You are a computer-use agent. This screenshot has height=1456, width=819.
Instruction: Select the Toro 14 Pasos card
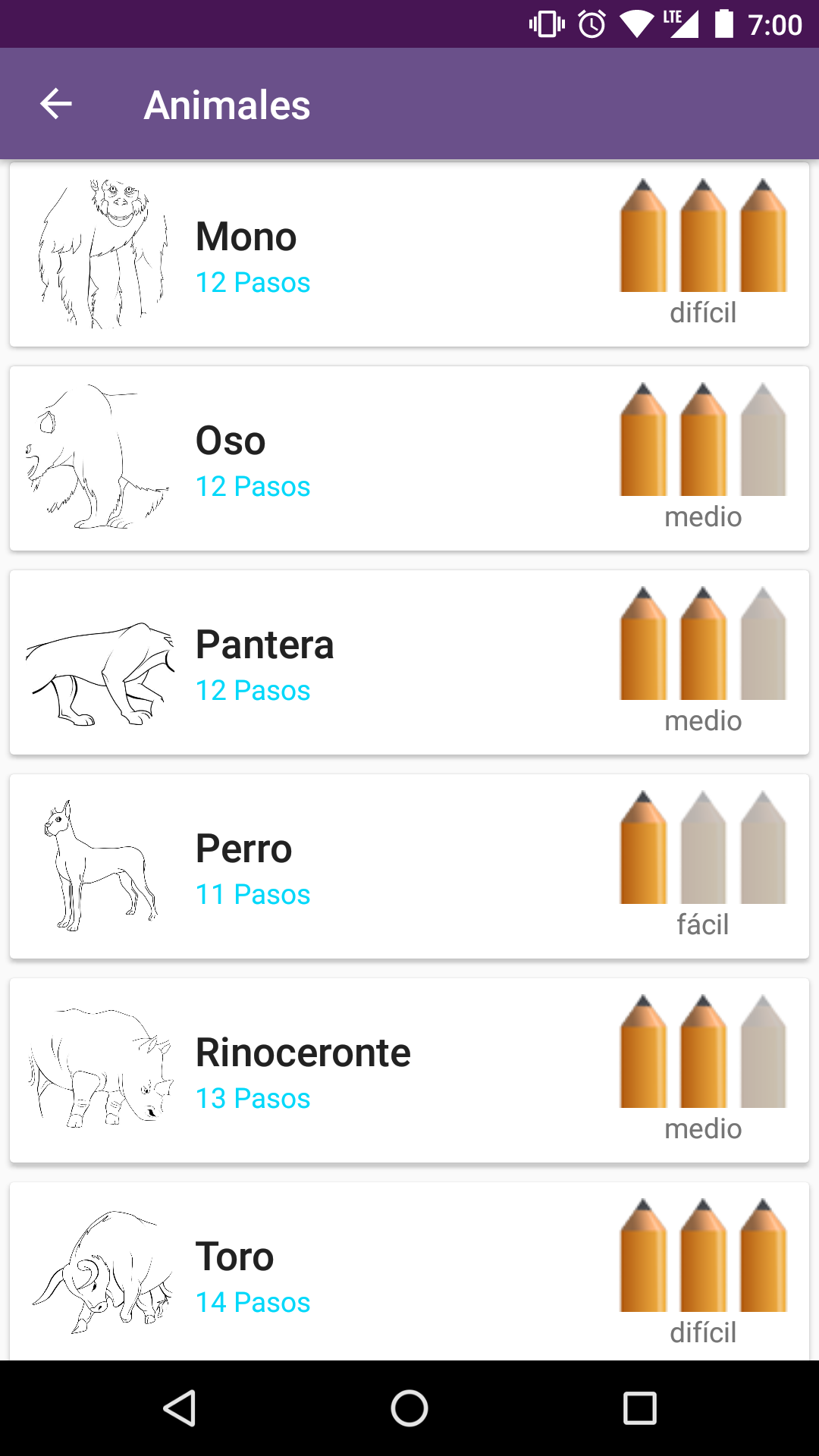[x=409, y=1272]
